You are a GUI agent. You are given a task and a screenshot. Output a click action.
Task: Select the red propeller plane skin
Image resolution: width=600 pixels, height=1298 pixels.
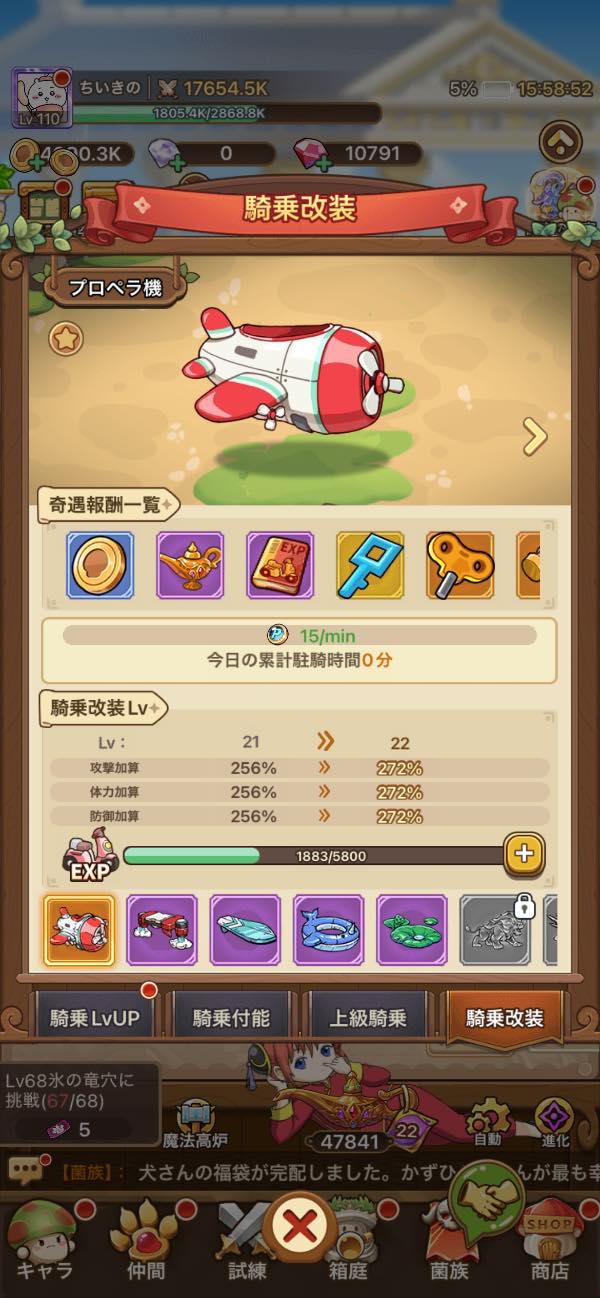(x=79, y=930)
